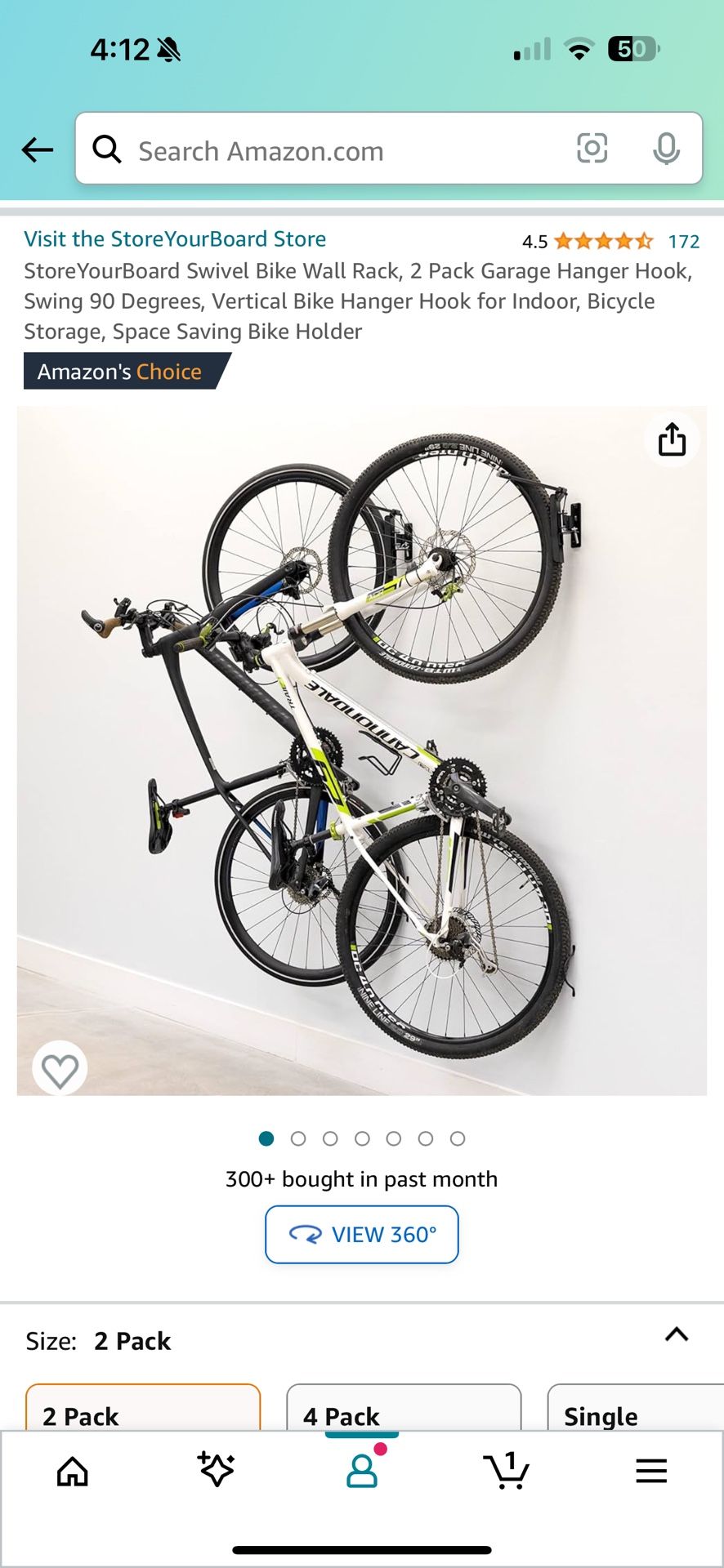This screenshot has width=724, height=1568.
Task: Open the hamburger menu in bottom bar
Action: 651,1472
